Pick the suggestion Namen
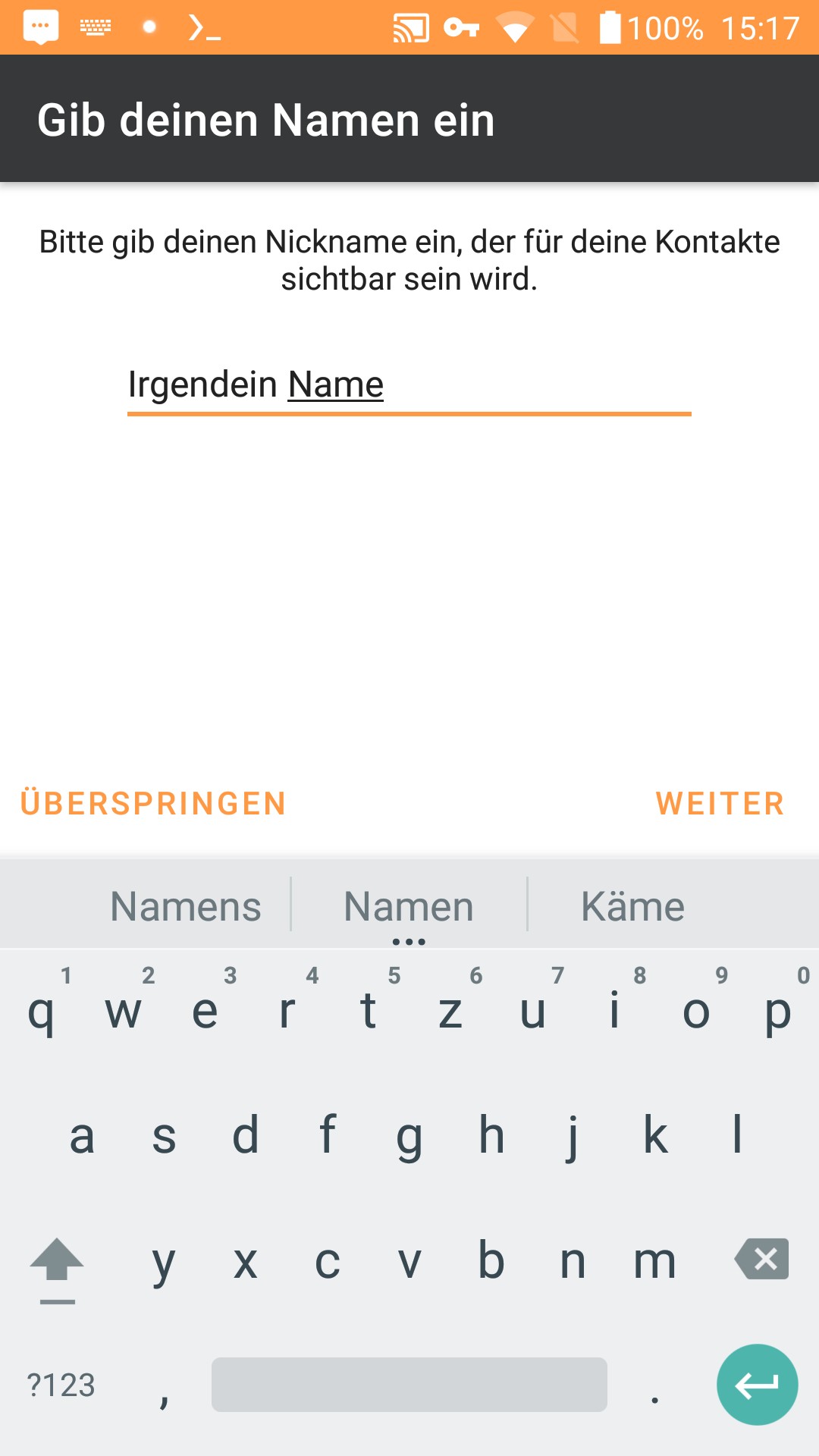The width and height of the screenshot is (819, 1456). point(409,905)
